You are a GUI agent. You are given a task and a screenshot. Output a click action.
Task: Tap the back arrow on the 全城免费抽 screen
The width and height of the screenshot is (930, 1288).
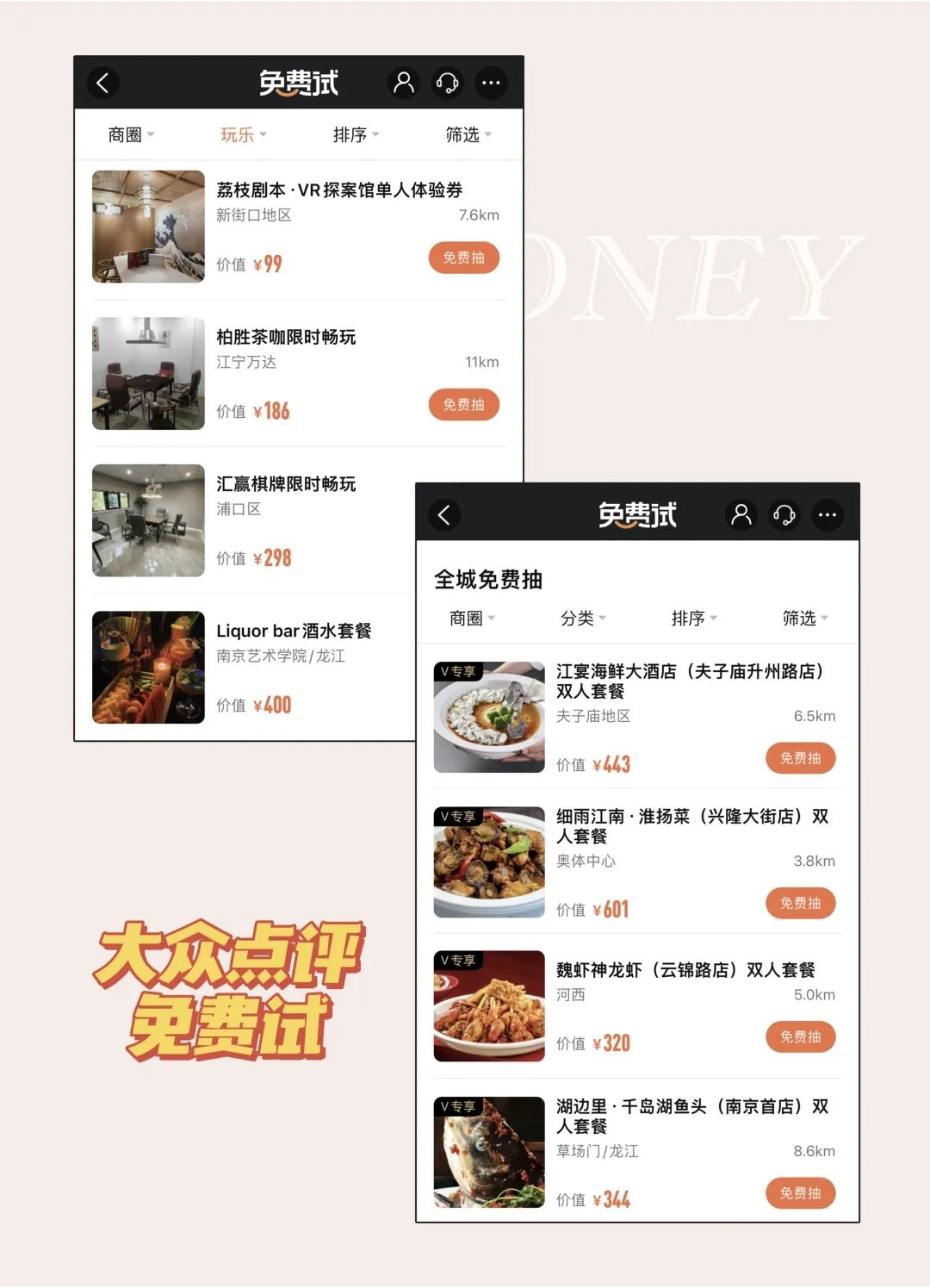click(x=444, y=514)
